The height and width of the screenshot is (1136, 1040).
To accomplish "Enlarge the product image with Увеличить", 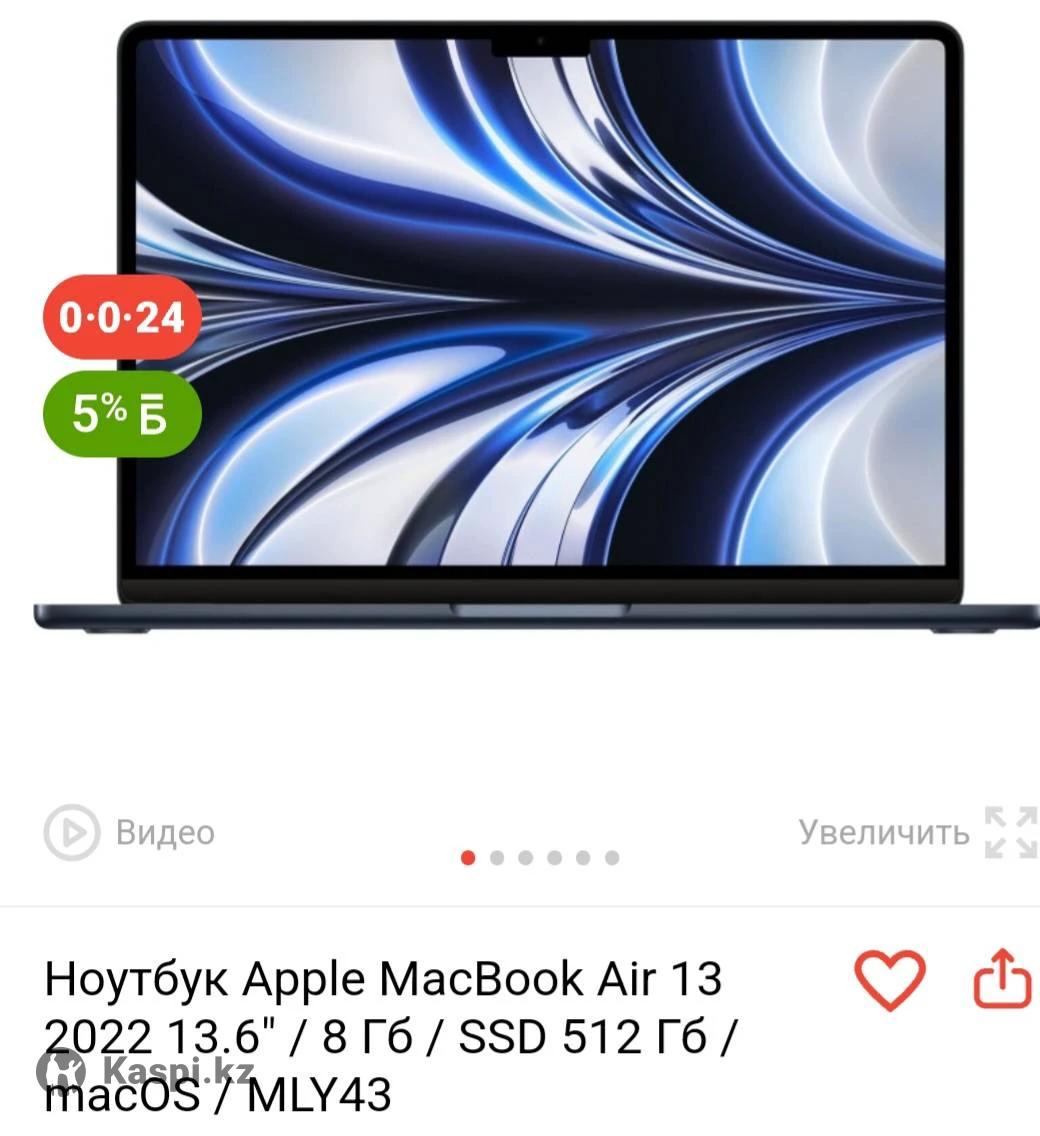I will point(915,832).
